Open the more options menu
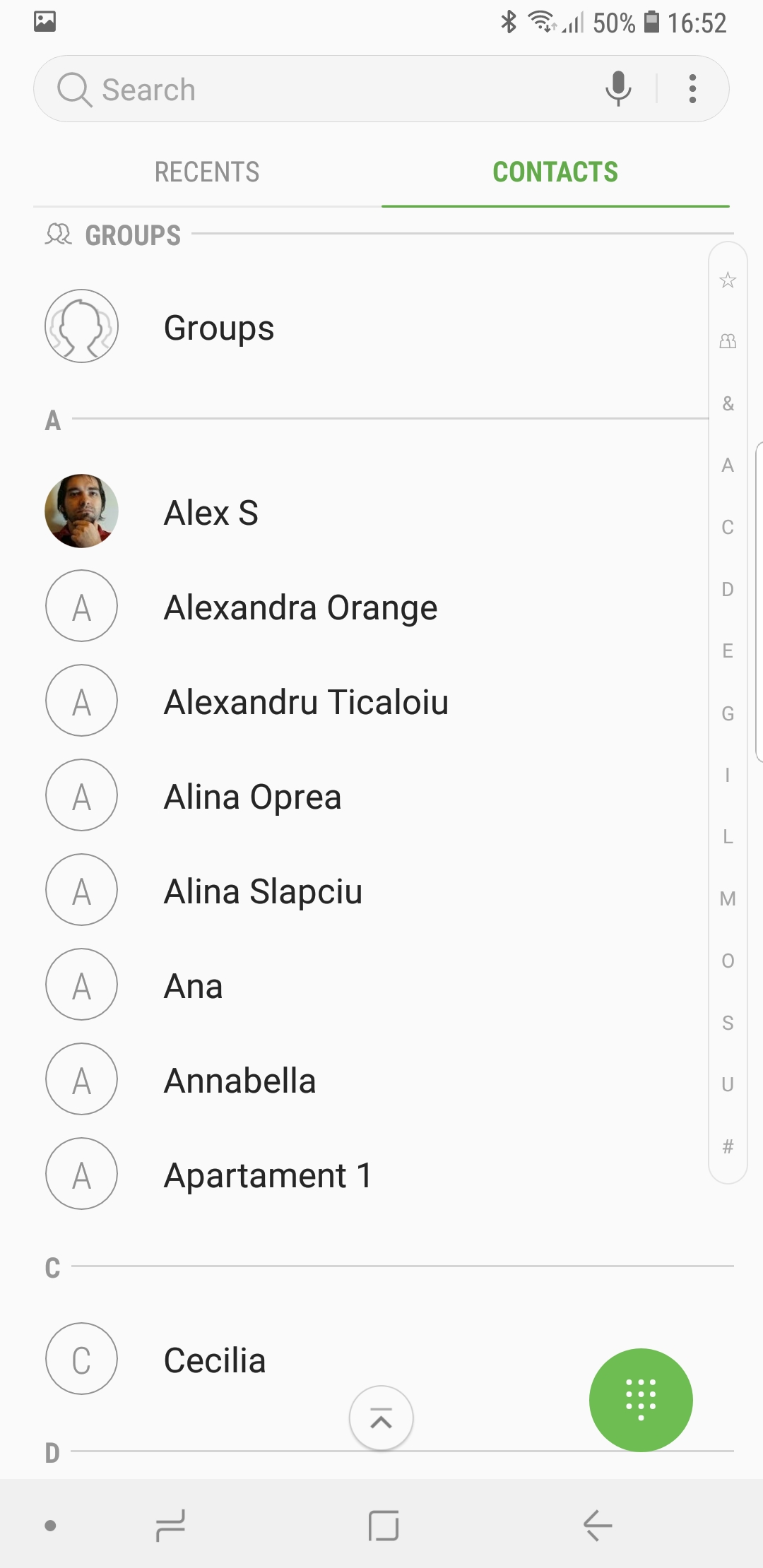Screen dimensions: 763x1568 (x=692, y=89)
